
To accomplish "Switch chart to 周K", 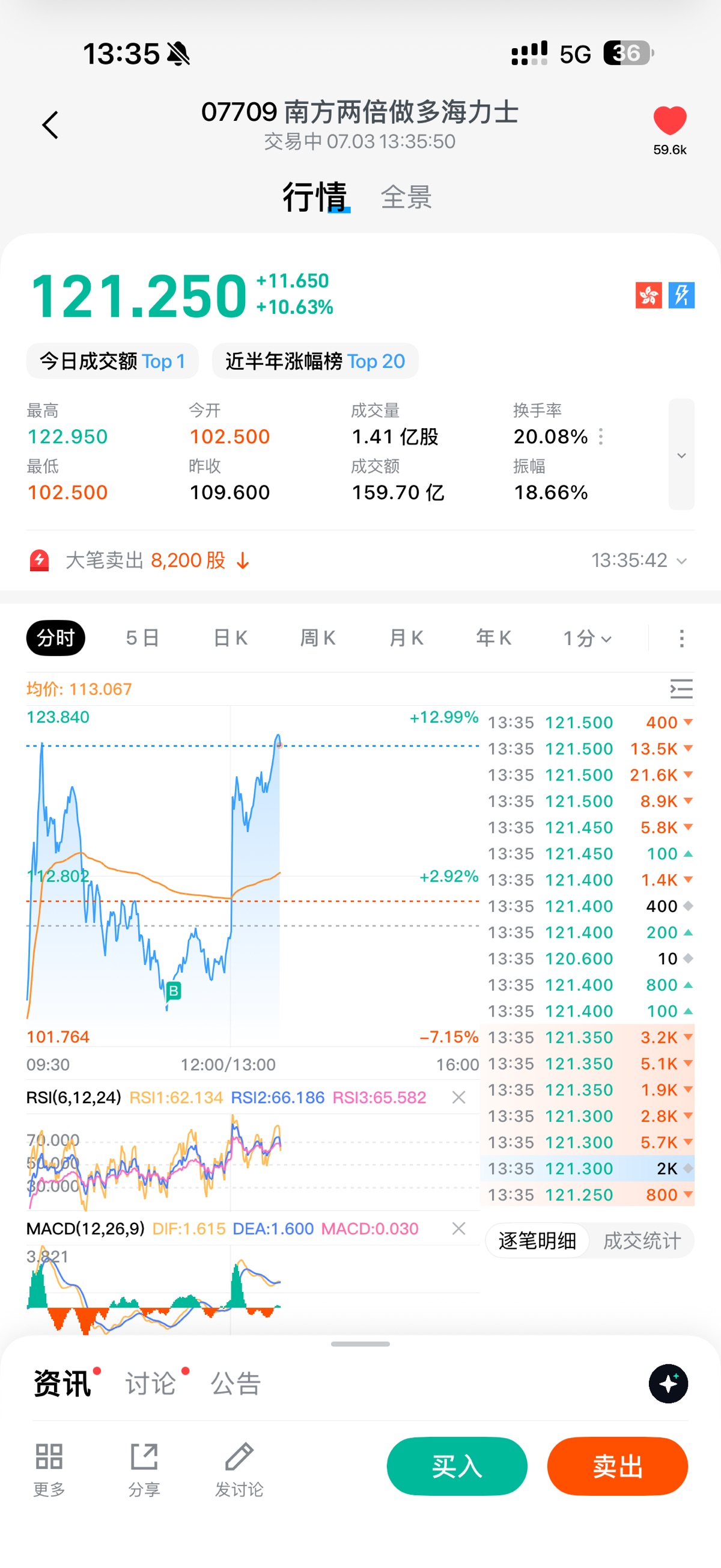I will pos(318,638).
